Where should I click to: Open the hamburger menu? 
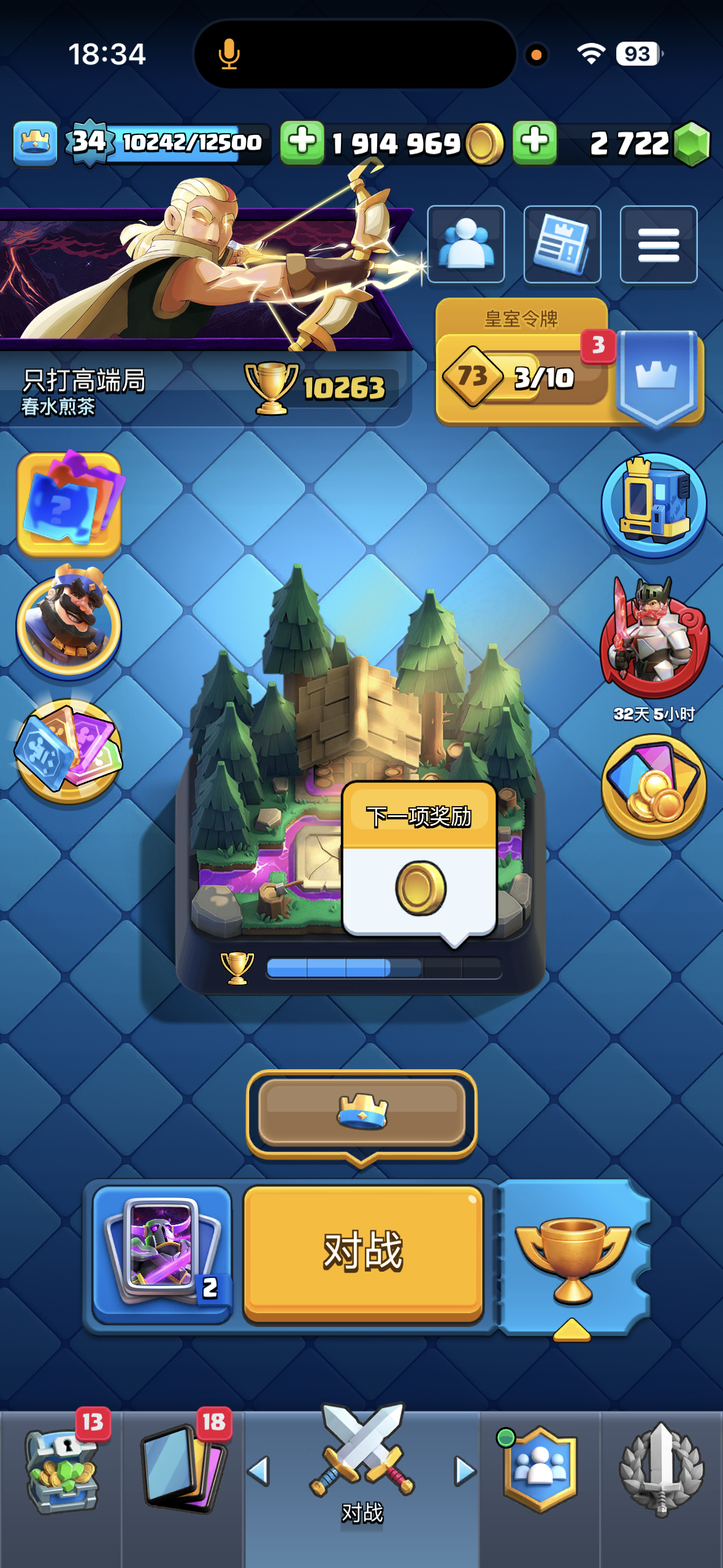658,244
